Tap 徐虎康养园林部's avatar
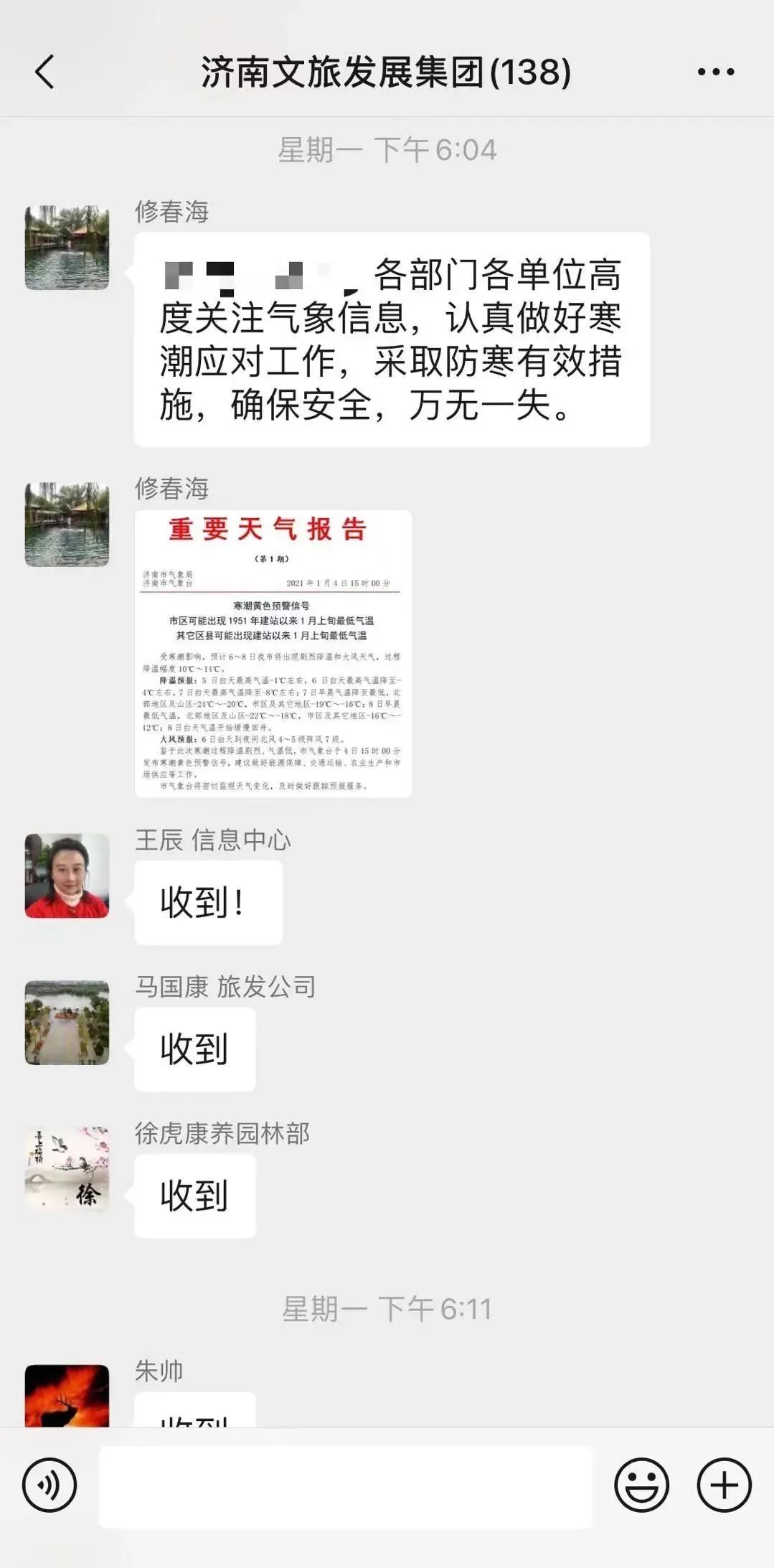This screenshot has height=1568, width=774. (67, 1169)
